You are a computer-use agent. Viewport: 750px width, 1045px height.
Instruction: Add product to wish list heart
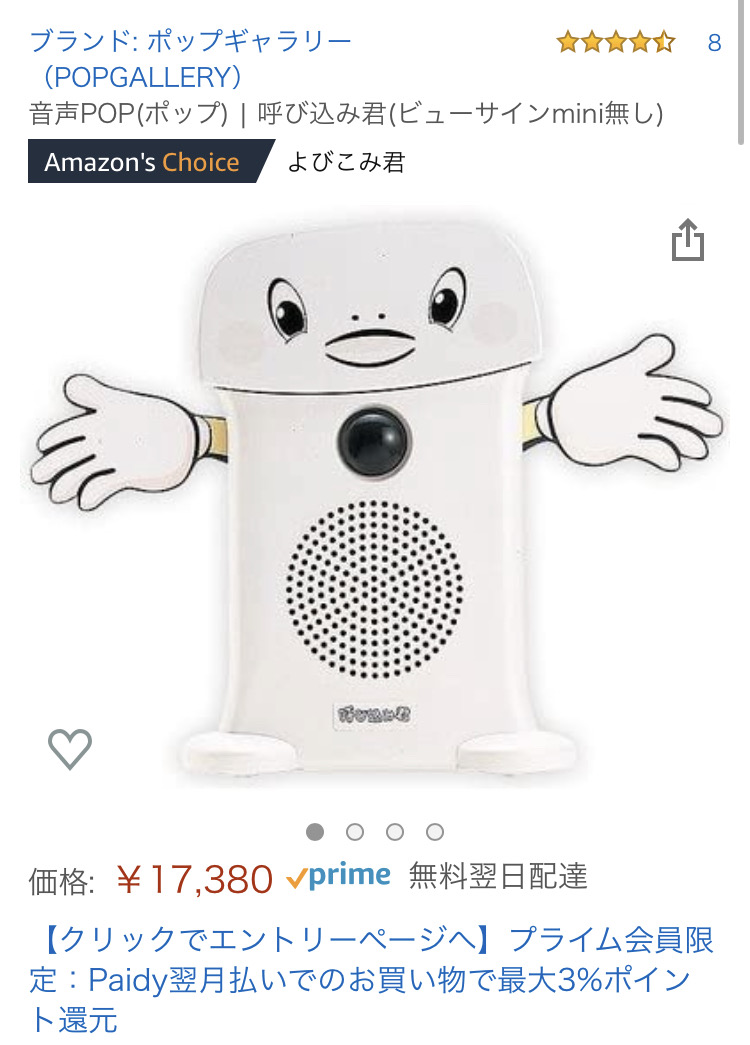point(70,748)
